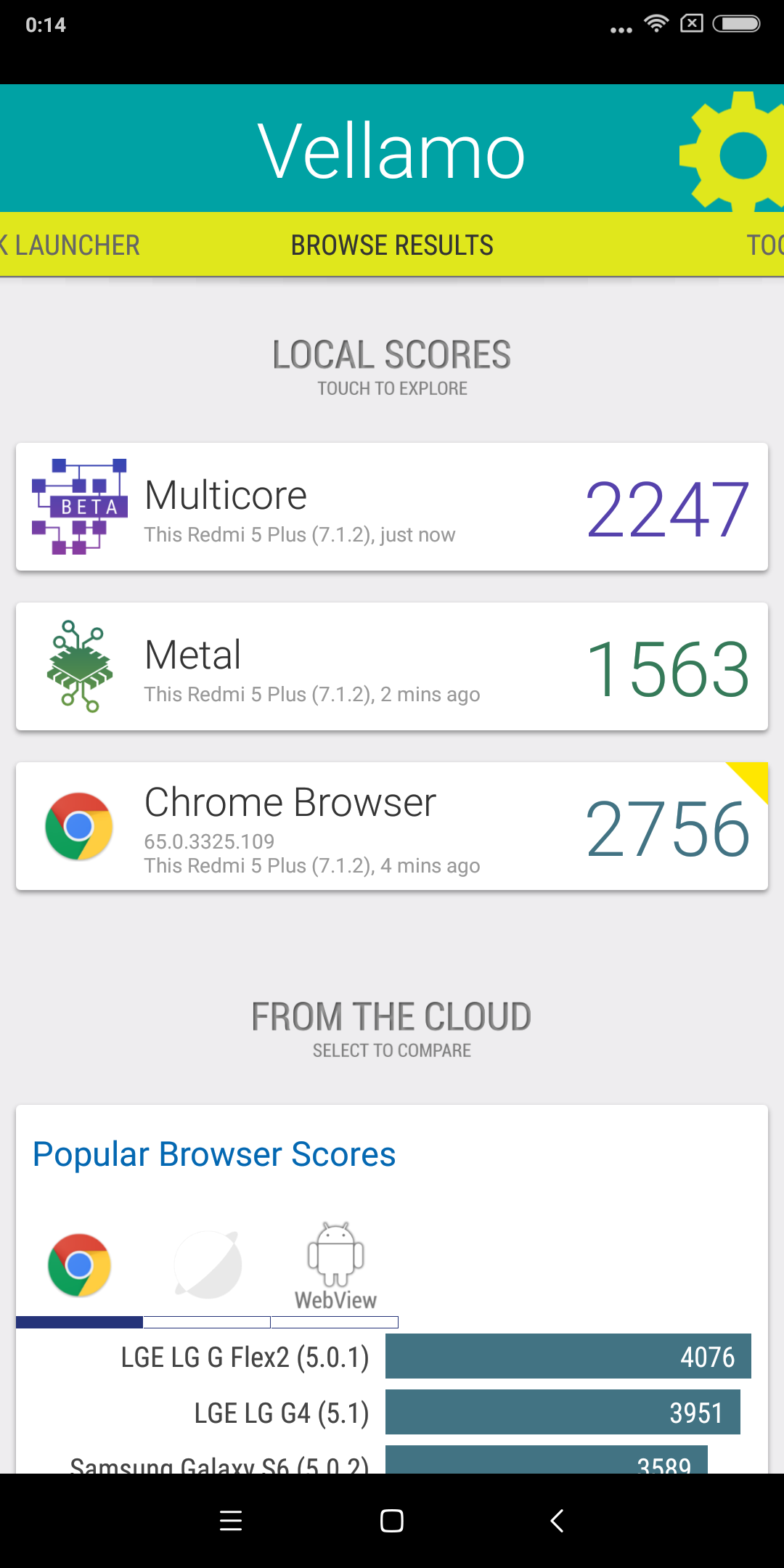Switch to the Launcher tab
This screenshot has width=784, height=1568.
tap(70, 245)
